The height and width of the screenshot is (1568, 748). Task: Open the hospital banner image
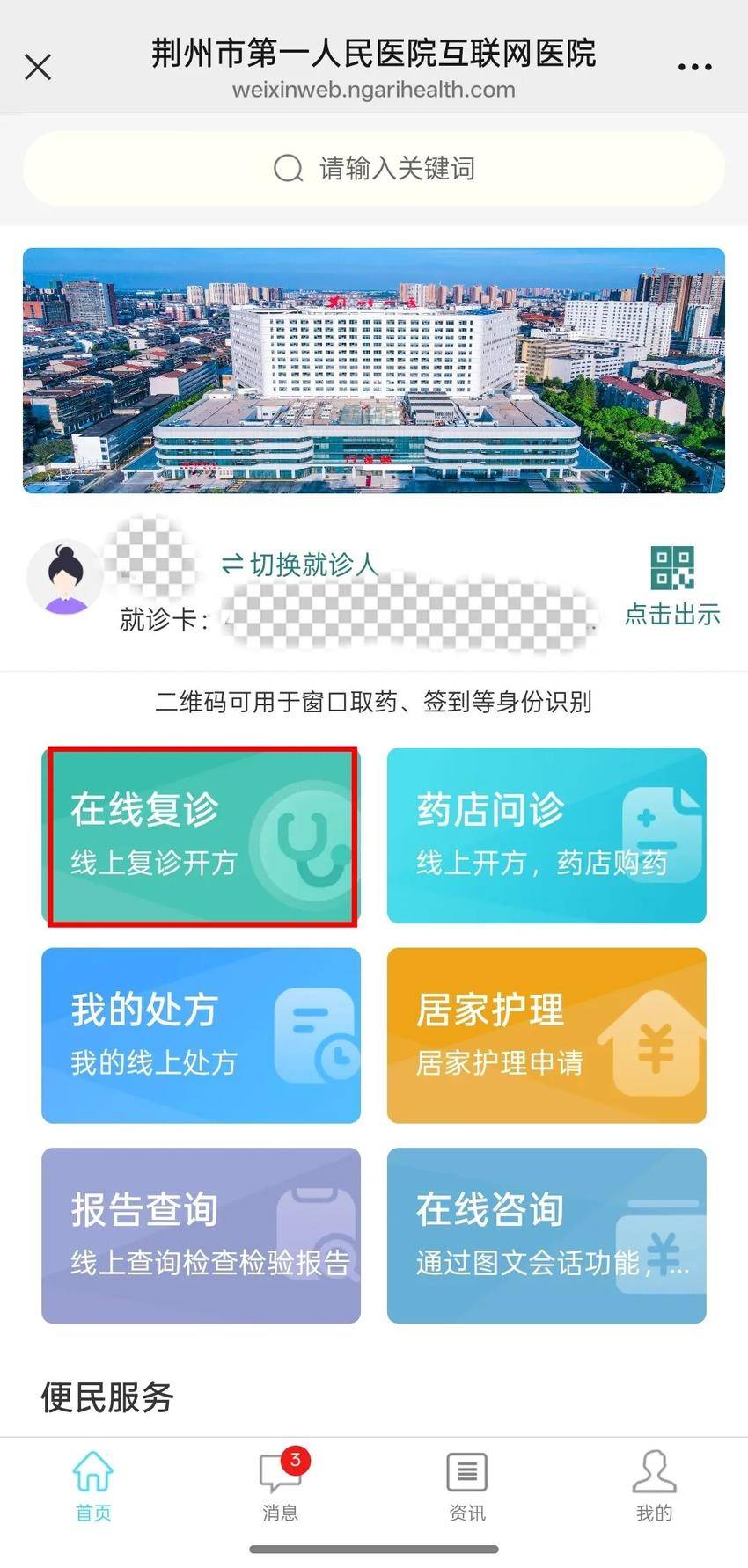(x=374, y=370)
